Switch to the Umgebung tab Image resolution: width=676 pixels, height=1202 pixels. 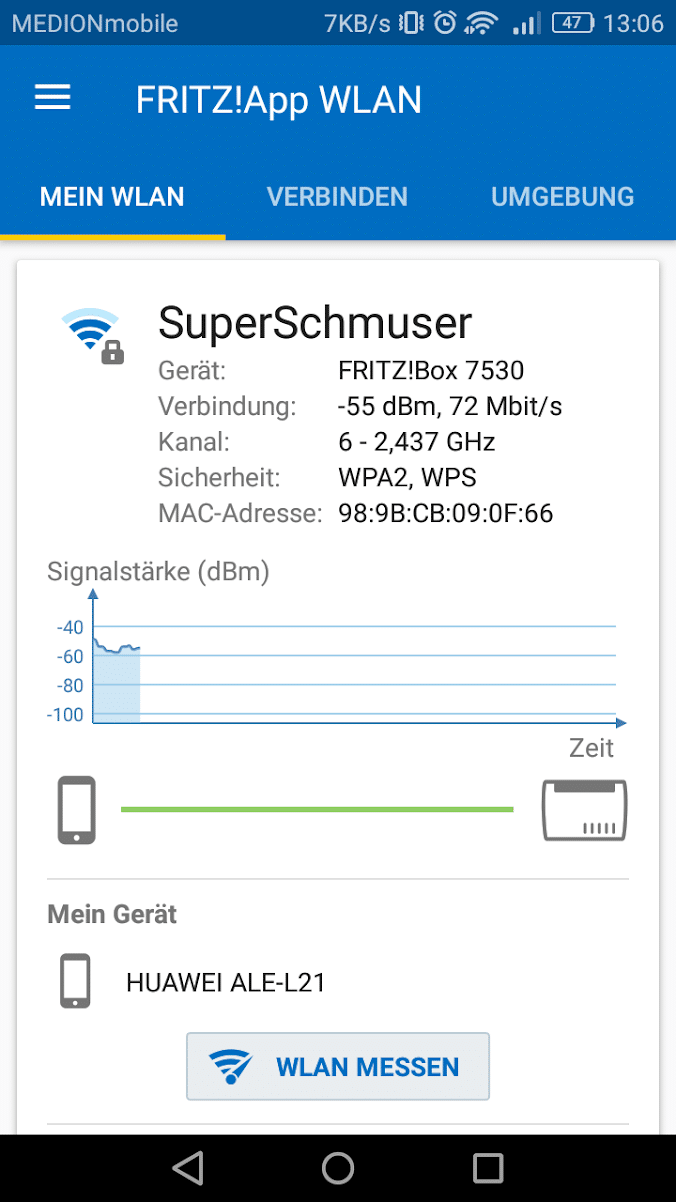point(562,196)
